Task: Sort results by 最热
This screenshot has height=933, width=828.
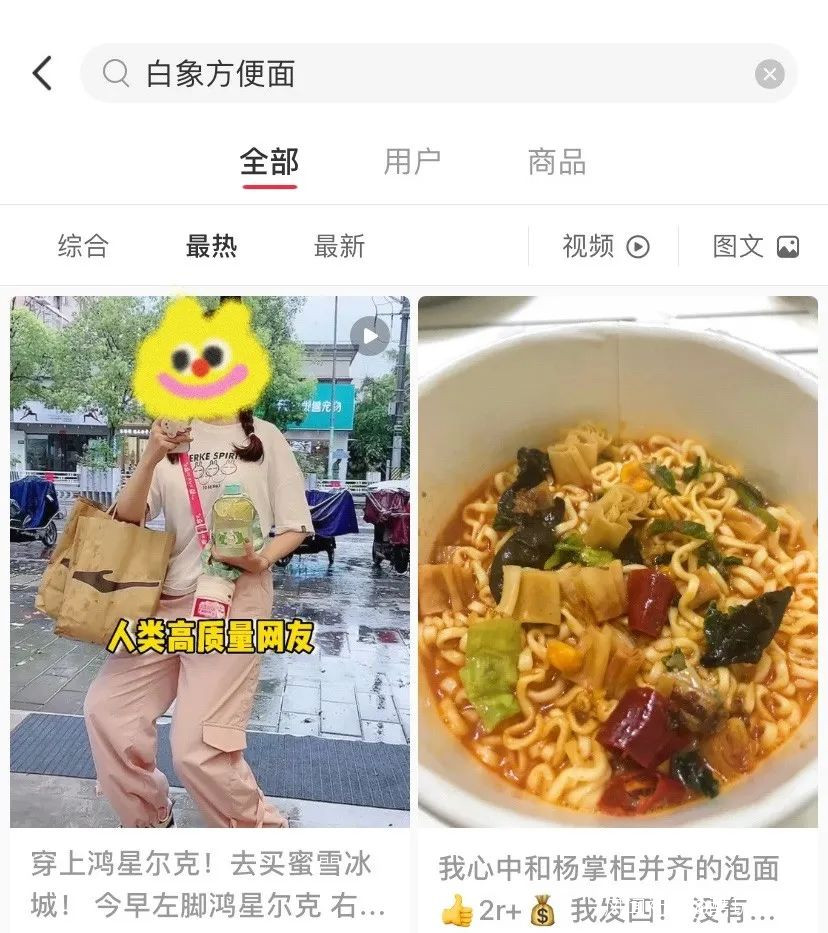Action: pyautogui.click(x=211, y=246)
